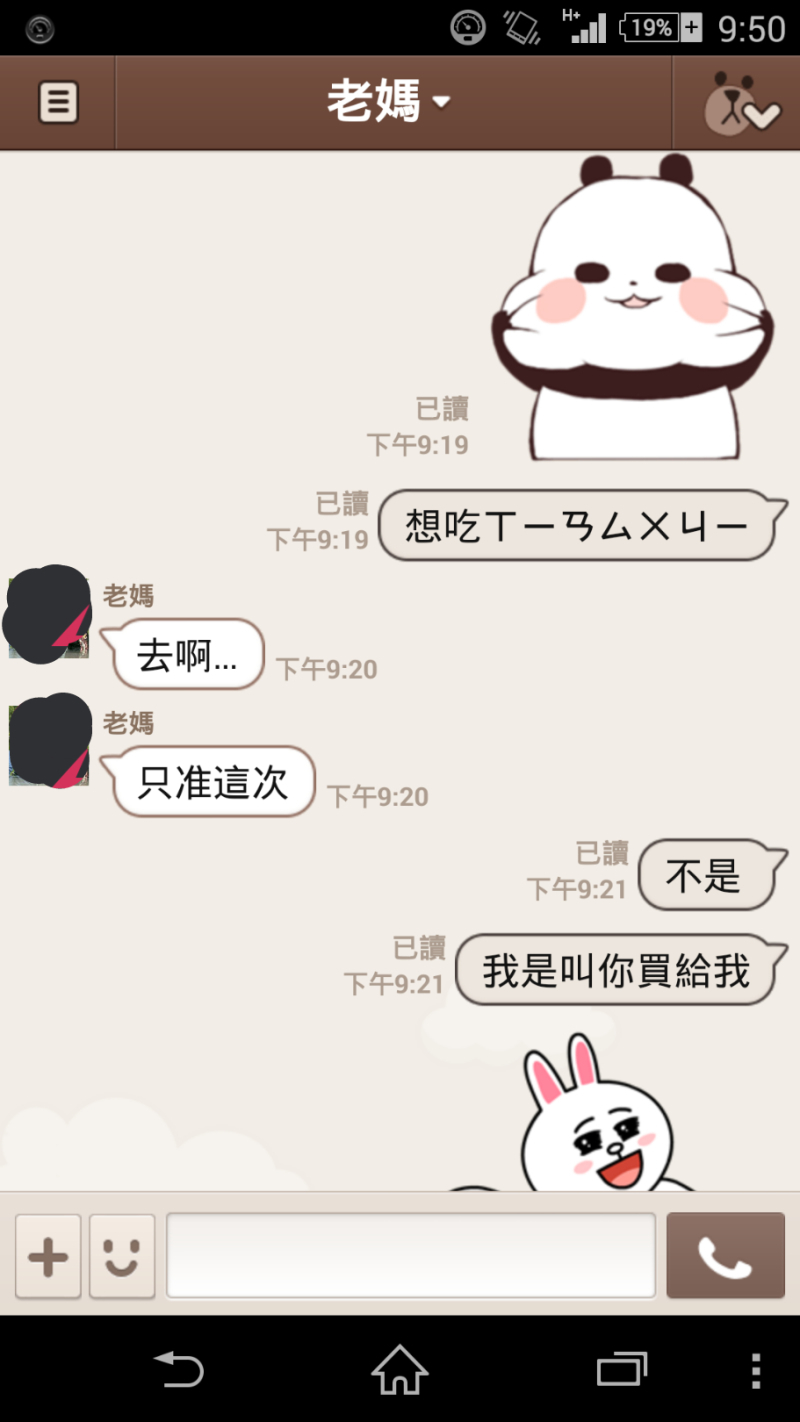View 老媽's avatar beside 只准這次 message
800x1422 pixels.
[x=48, y=741]
